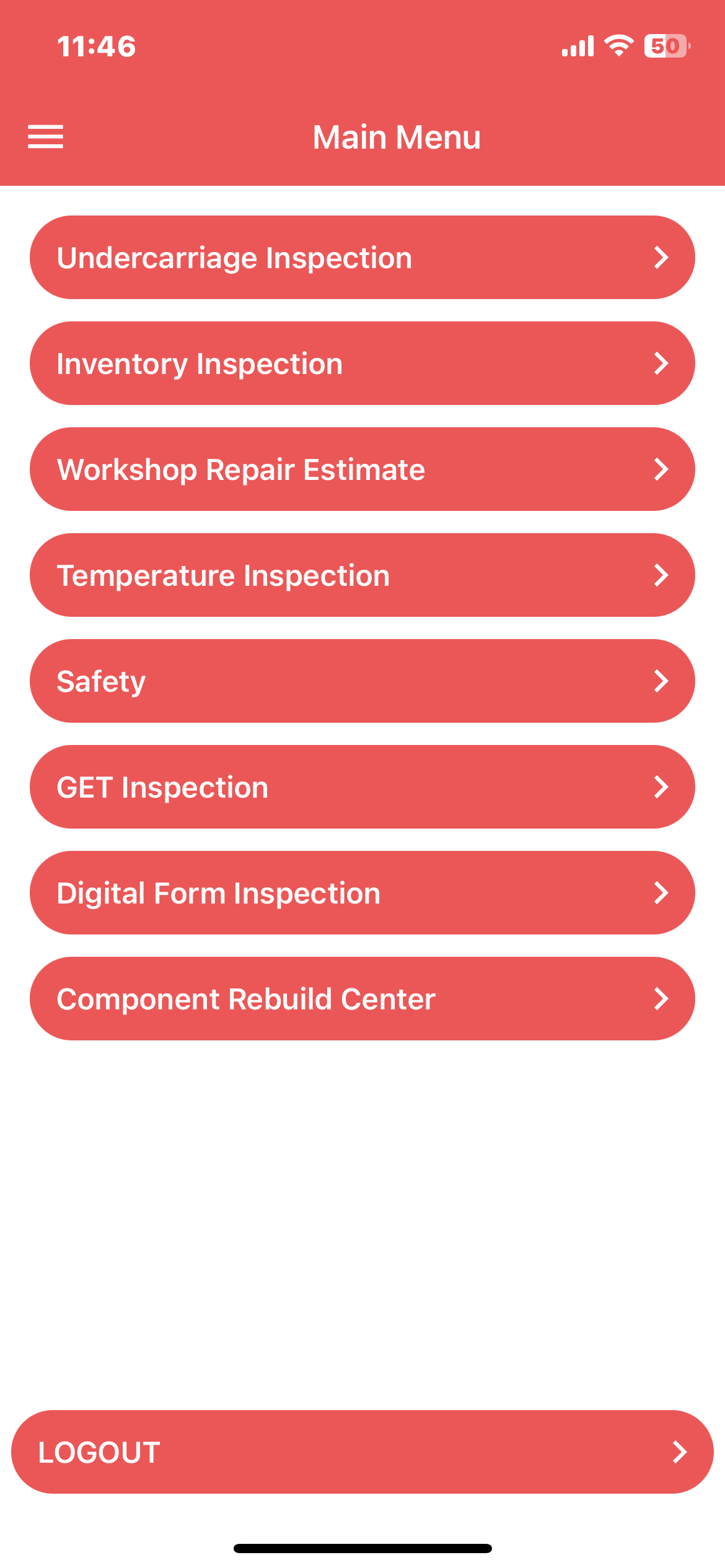Open the hamburger drawer menu

pyautogui.click(x=46, y=137)
